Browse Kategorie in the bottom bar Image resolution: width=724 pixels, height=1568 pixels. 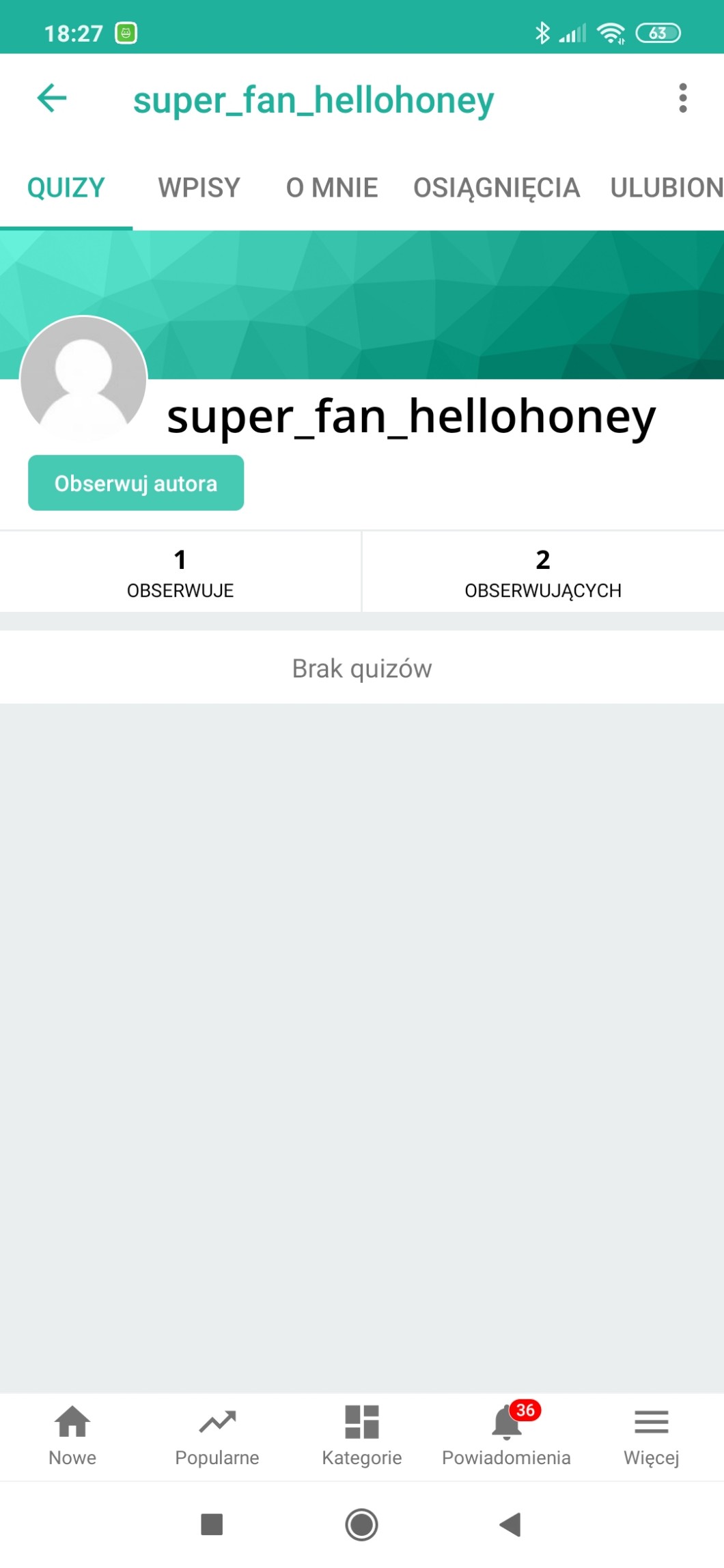point(362,1436)
